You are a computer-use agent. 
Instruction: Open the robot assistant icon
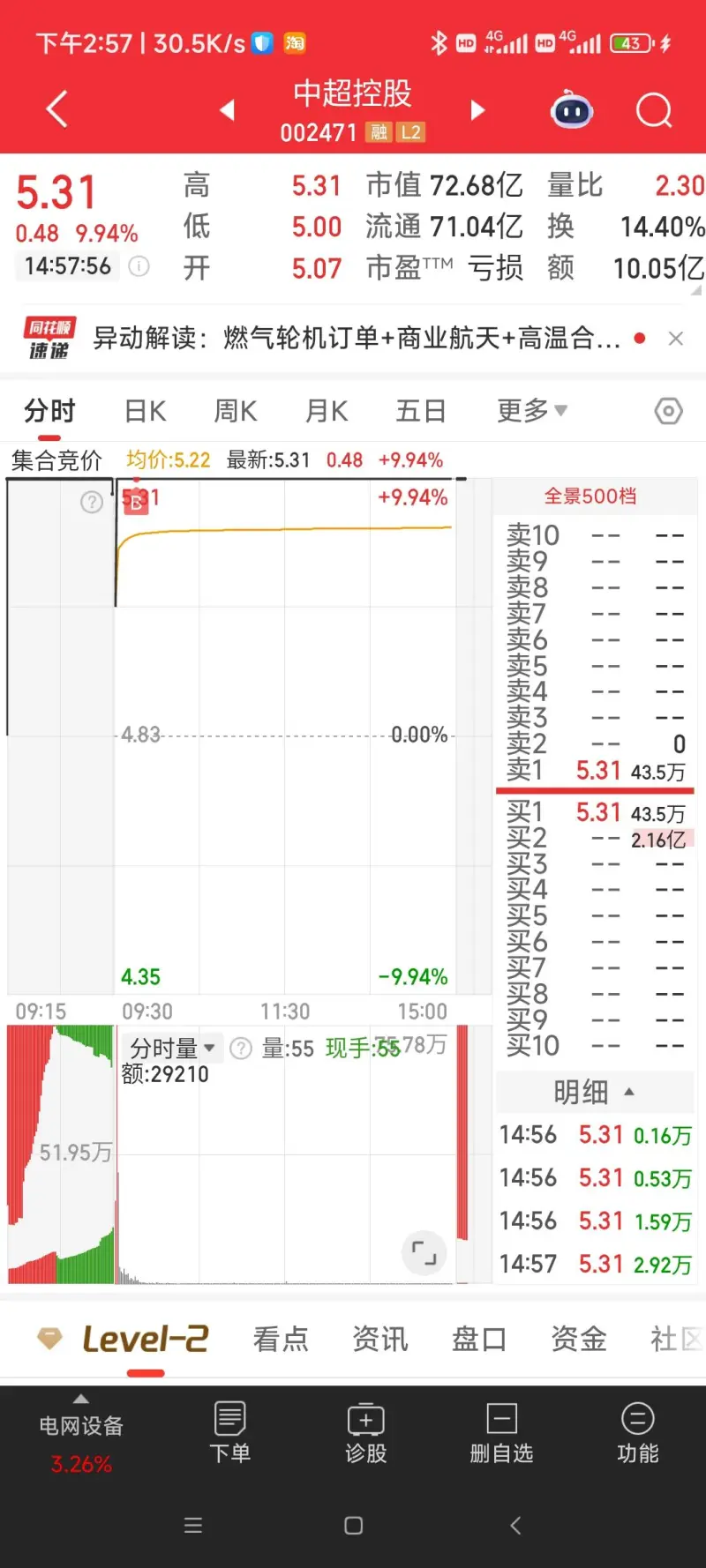572,111
